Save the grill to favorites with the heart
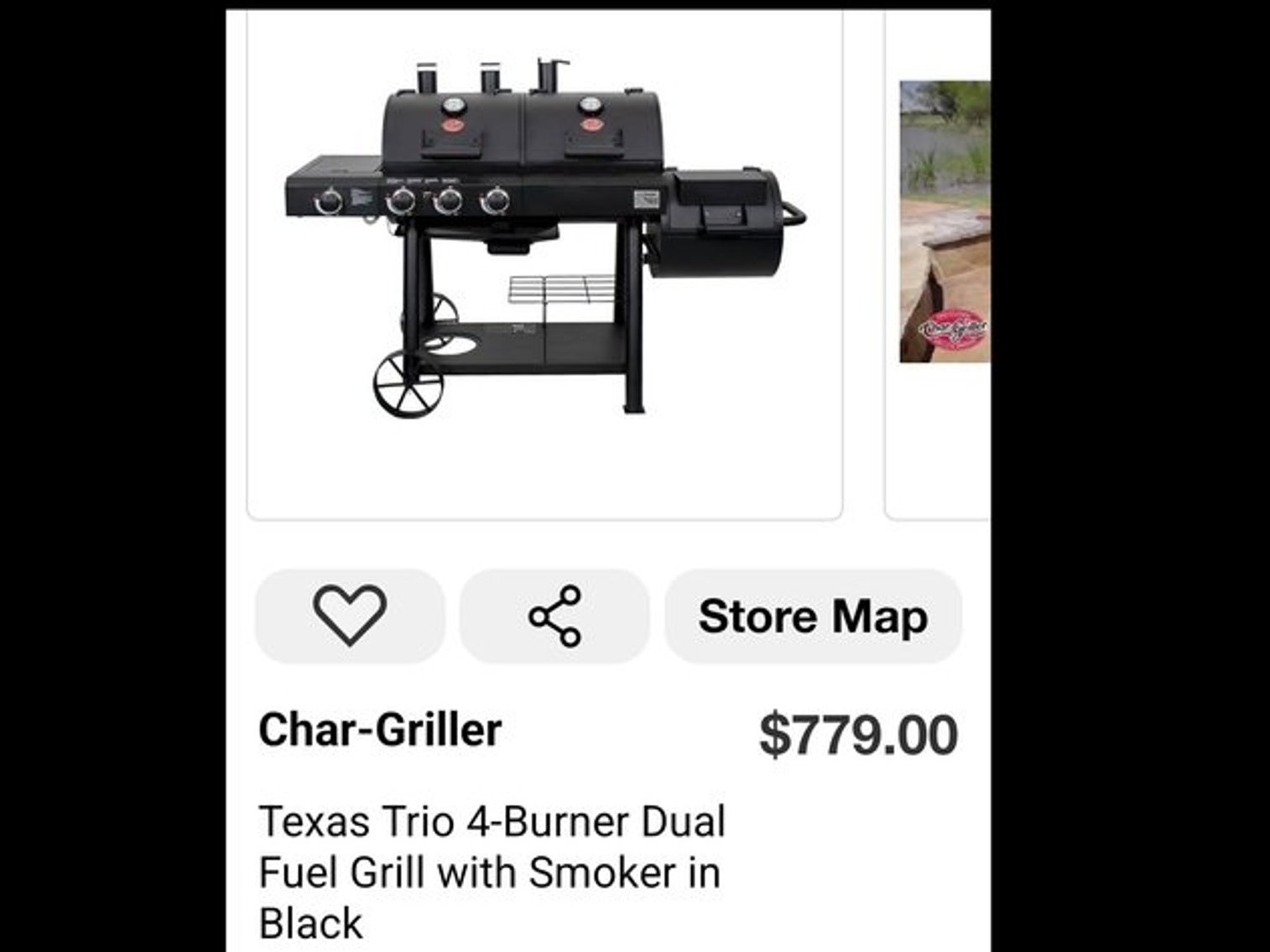The width and height of the screenshot is (1270, 952). click(350, 616)
